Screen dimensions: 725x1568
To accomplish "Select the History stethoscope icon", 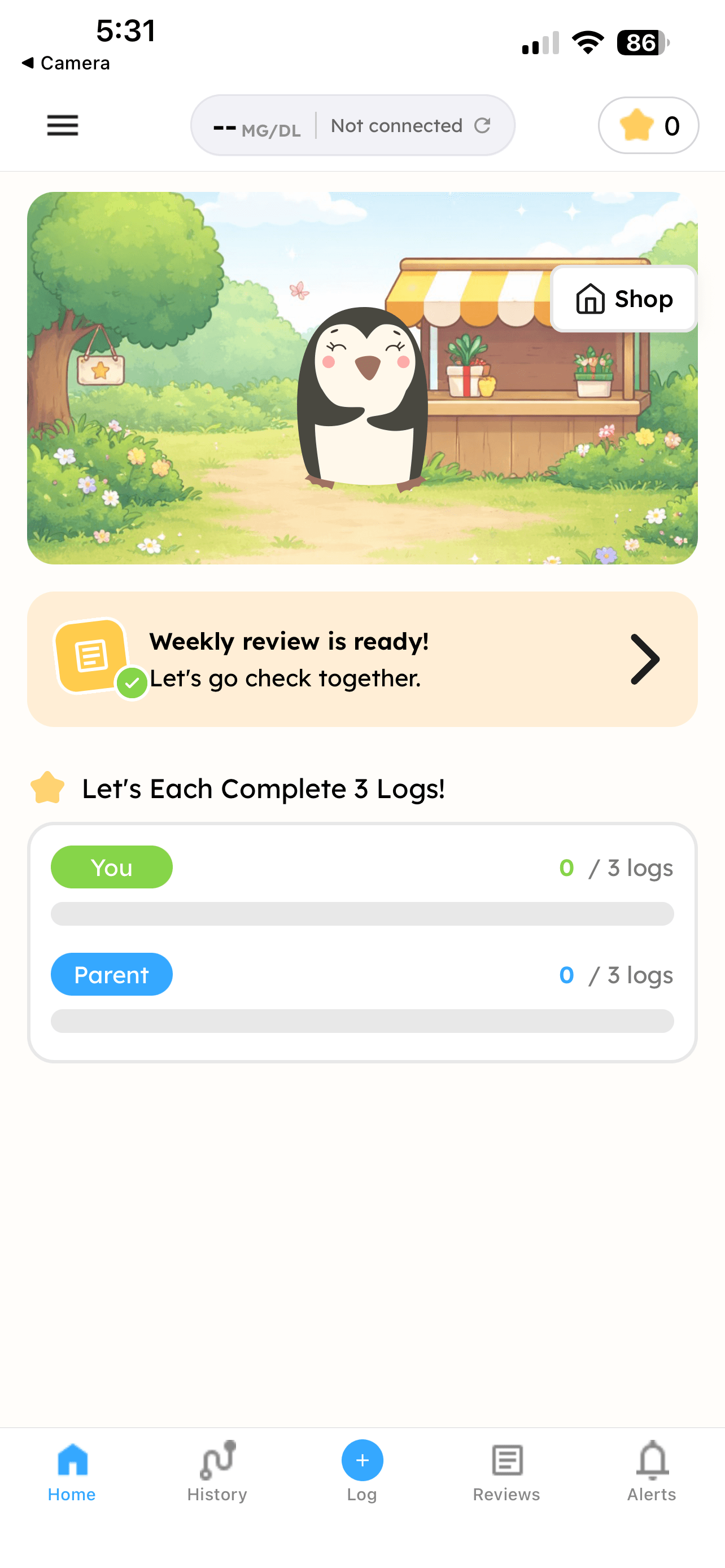I will click(217, 1460).
